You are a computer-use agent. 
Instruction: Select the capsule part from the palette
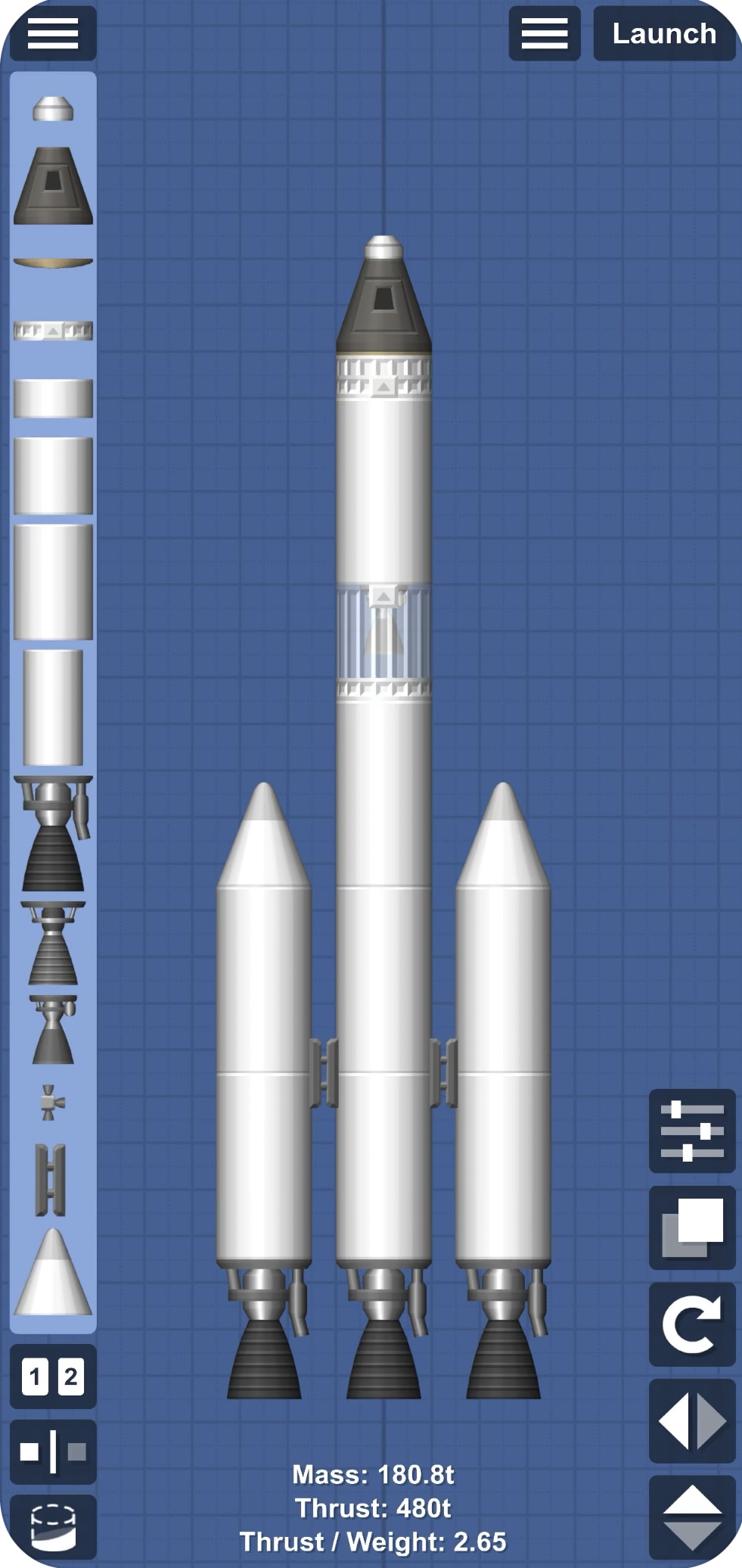coord(53,185)
